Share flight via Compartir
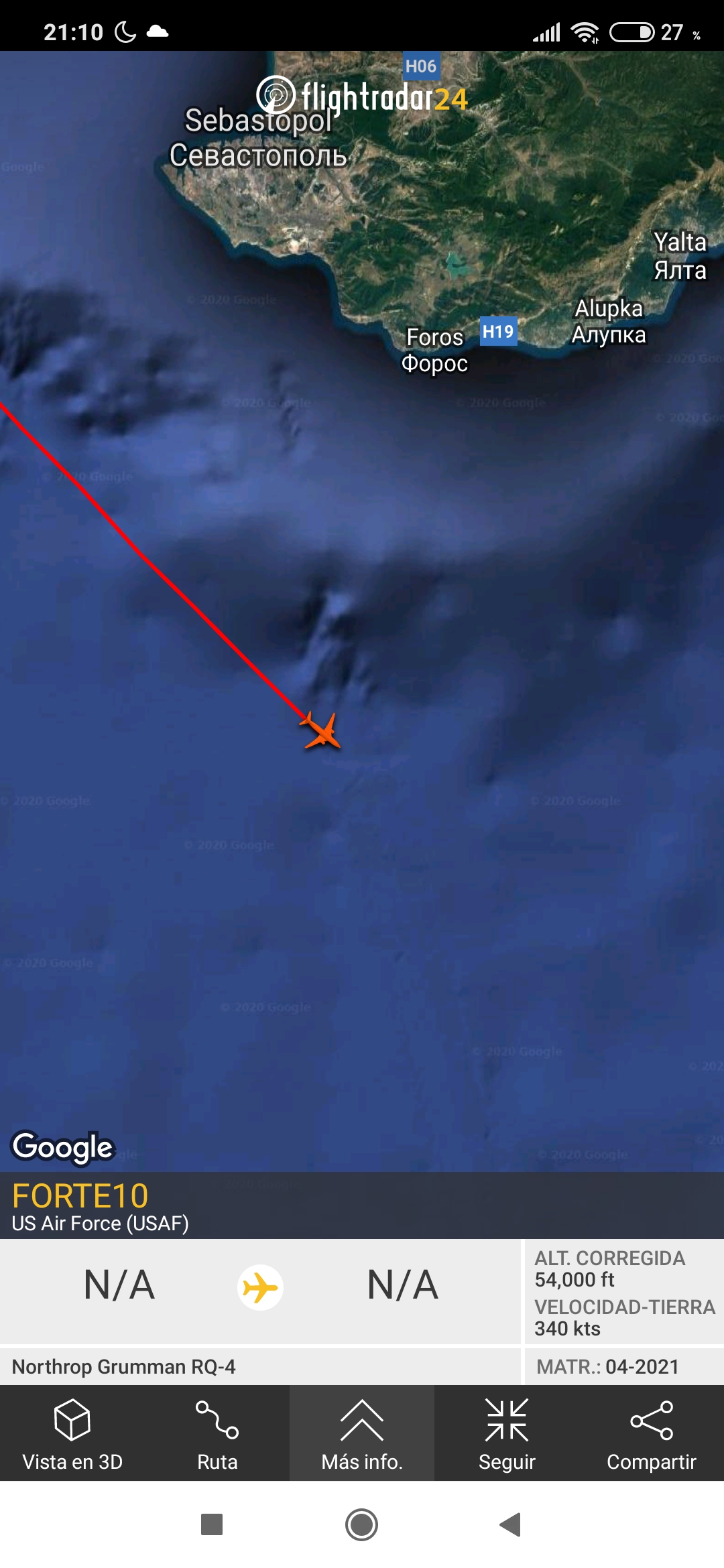Image resolution: width=724 pixels, height=1568 pixels. click(x=652, y=1433)
